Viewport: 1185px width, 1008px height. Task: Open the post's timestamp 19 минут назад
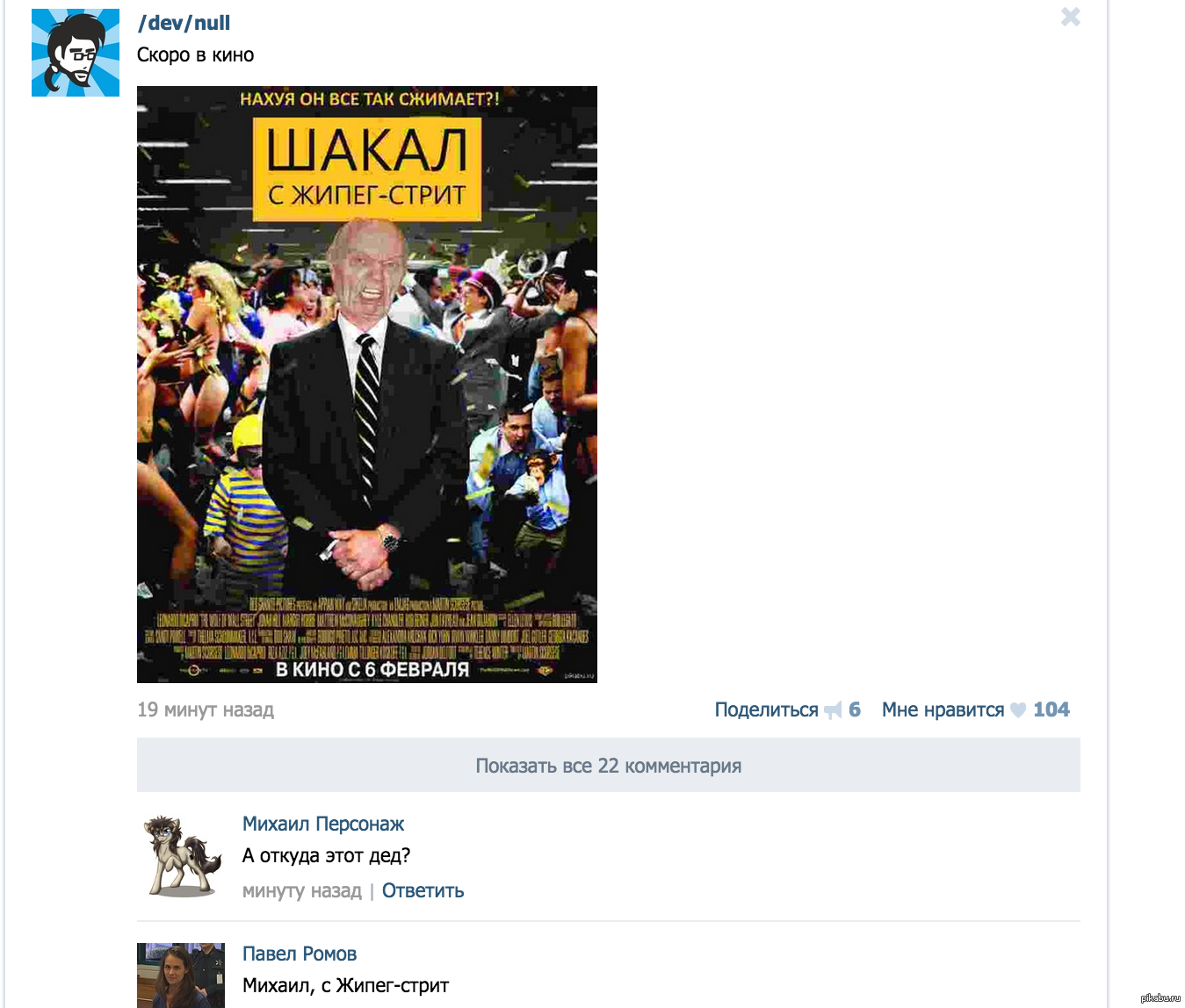point(206,709)
